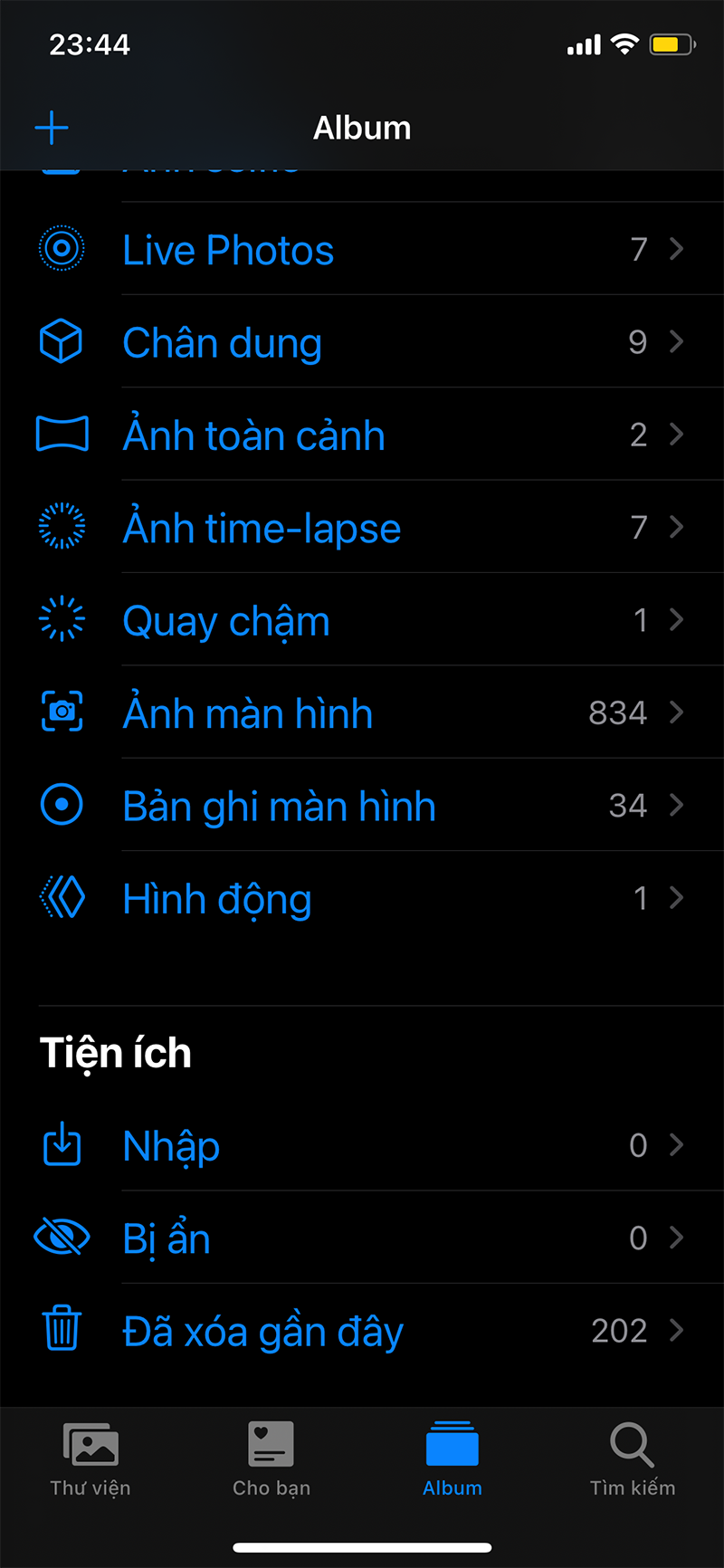This screenshot has height=1568, width=724.
Task: Tap the Nhập import icon
Action: 62,1145
